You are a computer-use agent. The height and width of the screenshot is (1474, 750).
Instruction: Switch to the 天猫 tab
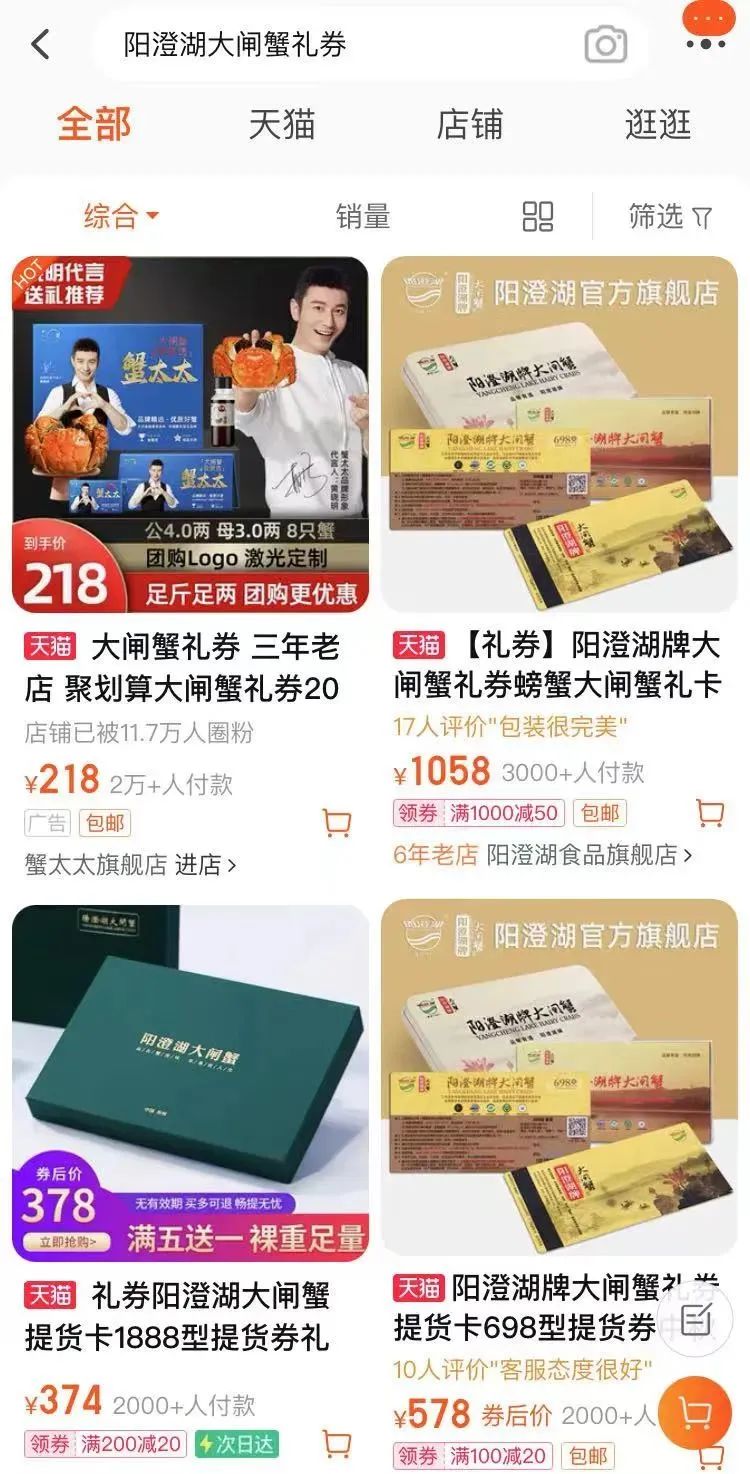[x=282, y=125]
